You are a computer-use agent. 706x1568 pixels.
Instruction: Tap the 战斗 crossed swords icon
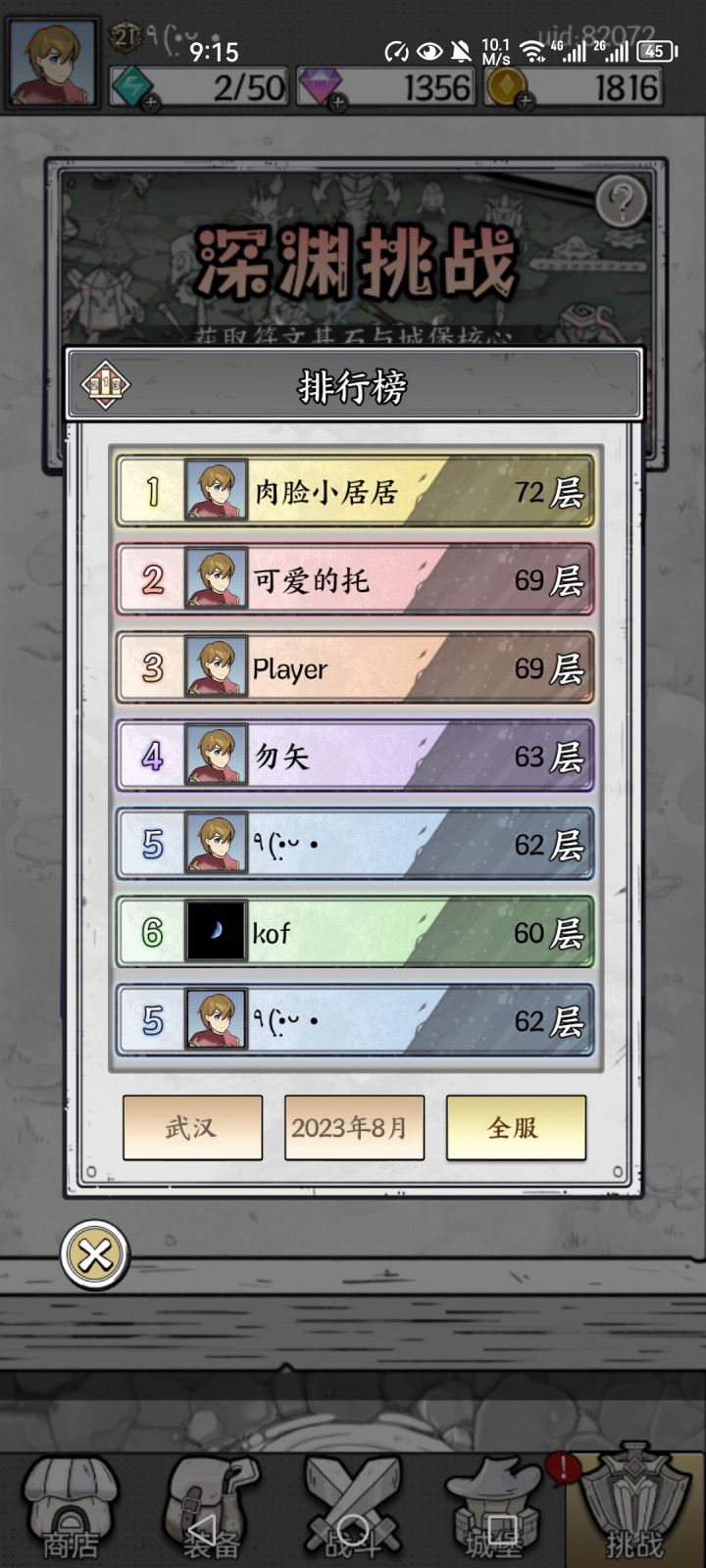click(355, 1499)
